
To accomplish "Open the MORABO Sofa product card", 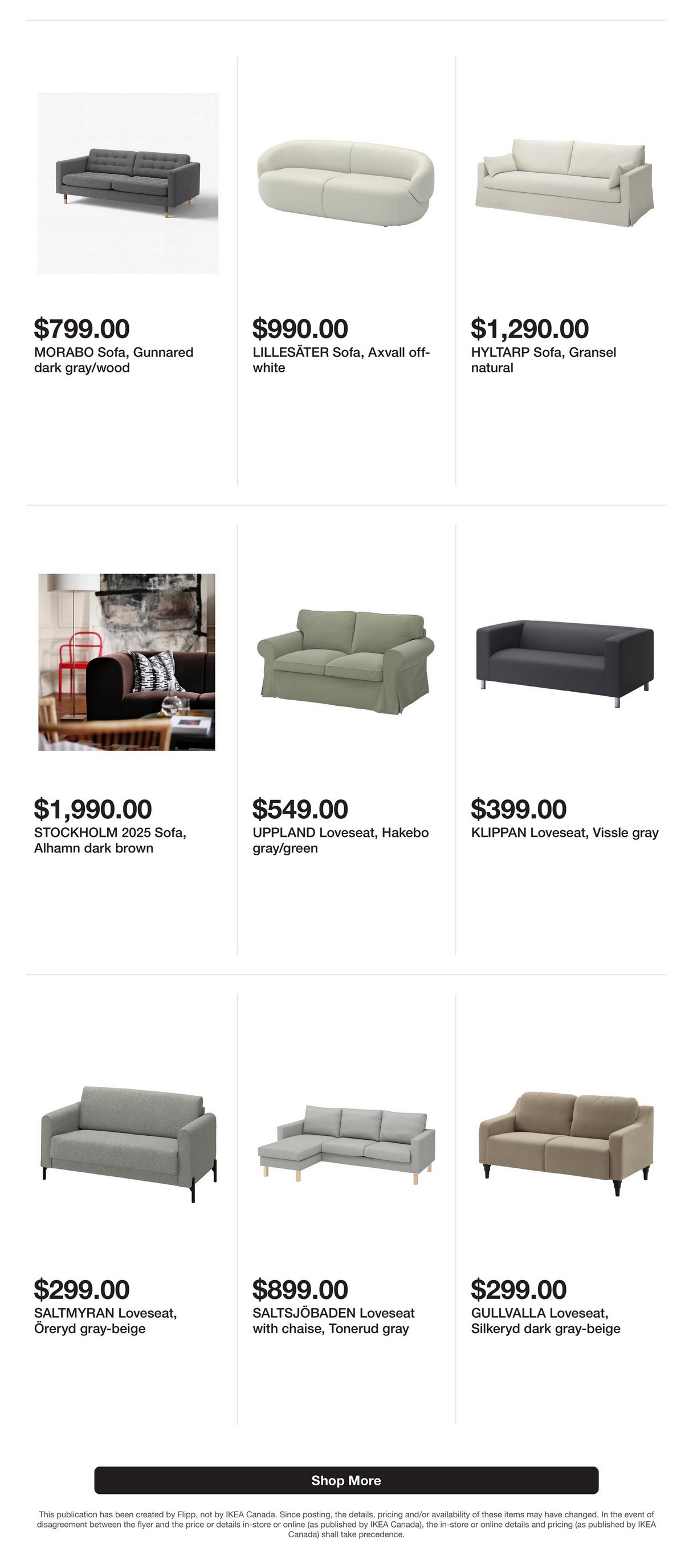I will 128,270.
